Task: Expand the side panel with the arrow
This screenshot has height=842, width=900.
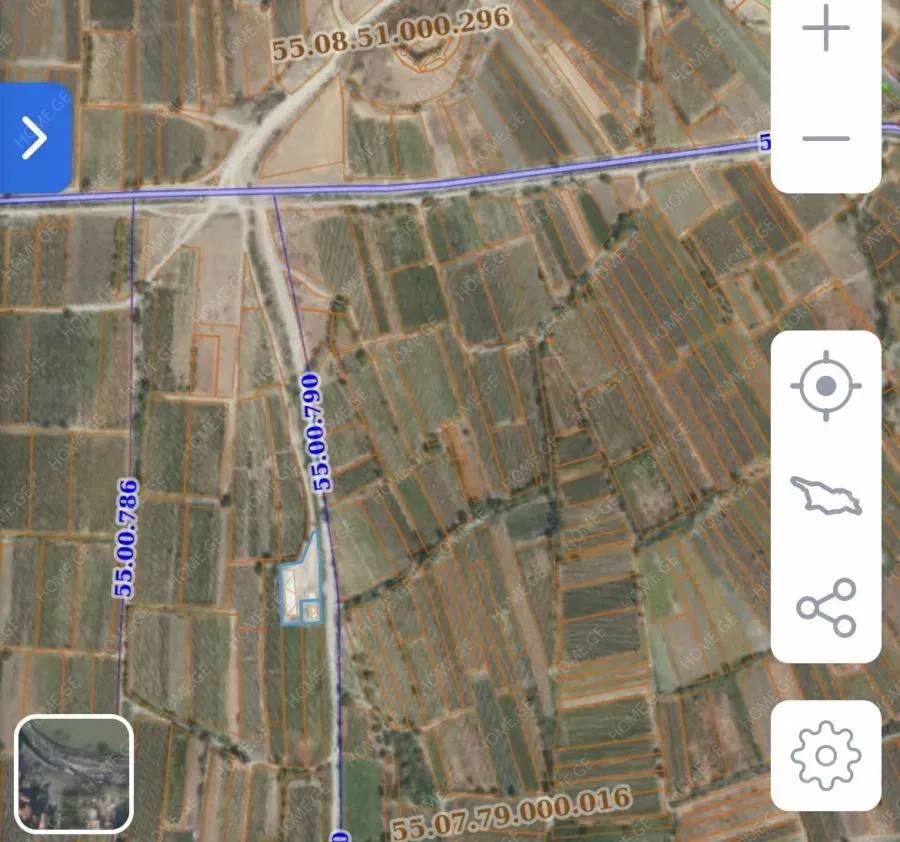Action: point(35,138)
